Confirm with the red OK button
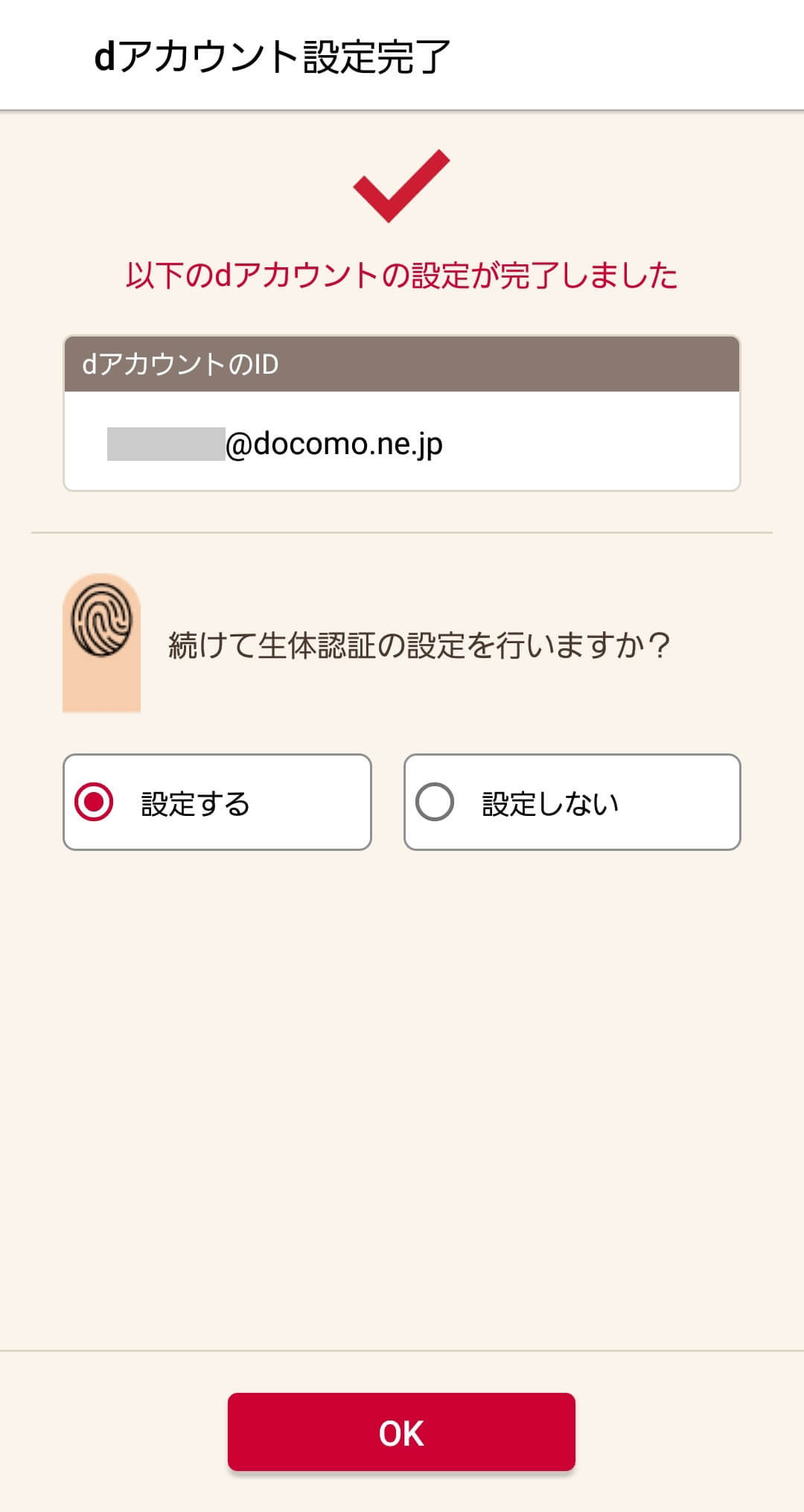Screen dimensions: 804x1512 click(401, 1432)
